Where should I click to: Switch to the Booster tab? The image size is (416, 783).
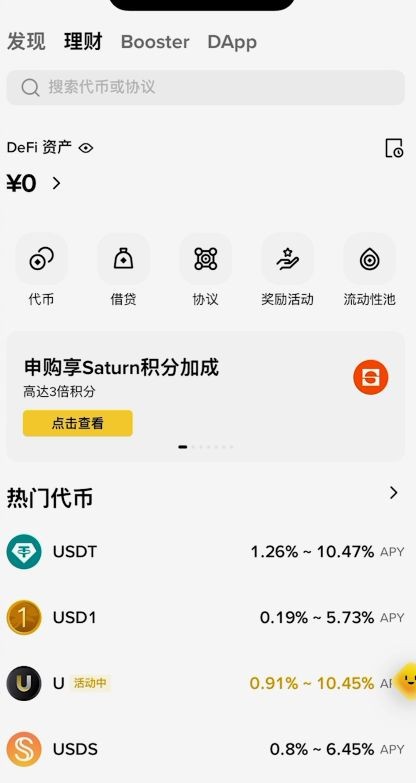click(155, 41)
